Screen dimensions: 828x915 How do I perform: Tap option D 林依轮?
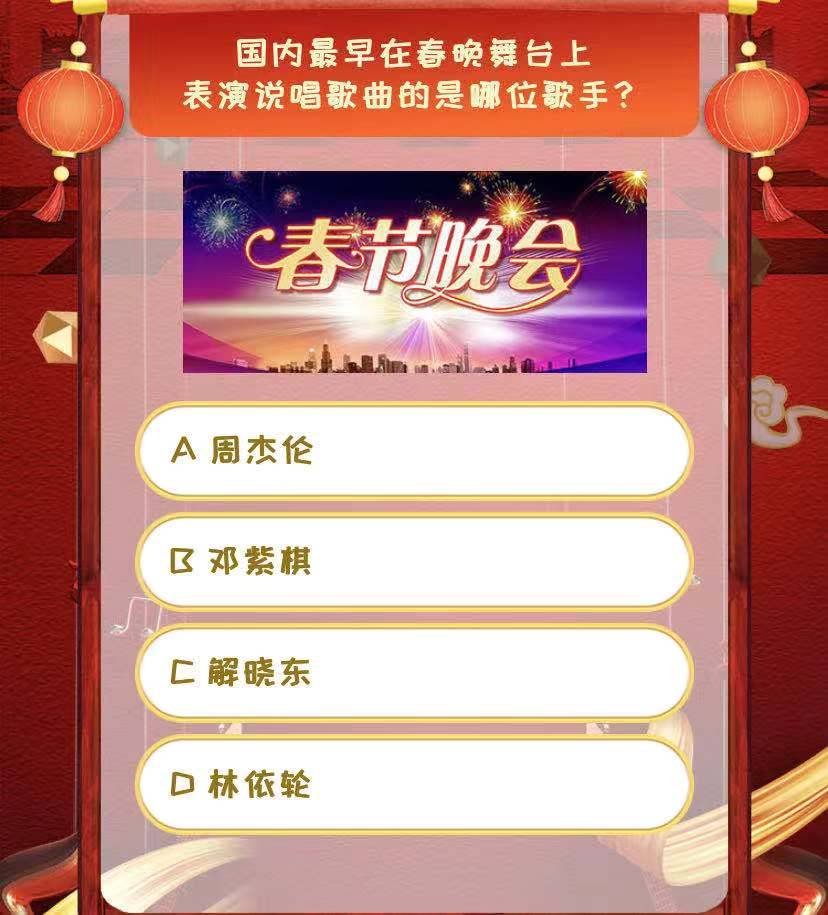click(414, 784)
